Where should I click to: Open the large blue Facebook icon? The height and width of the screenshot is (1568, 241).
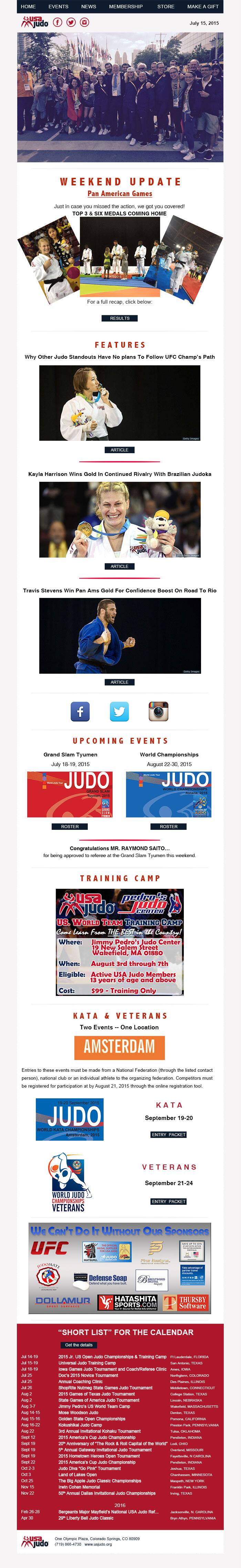(80, 711)
